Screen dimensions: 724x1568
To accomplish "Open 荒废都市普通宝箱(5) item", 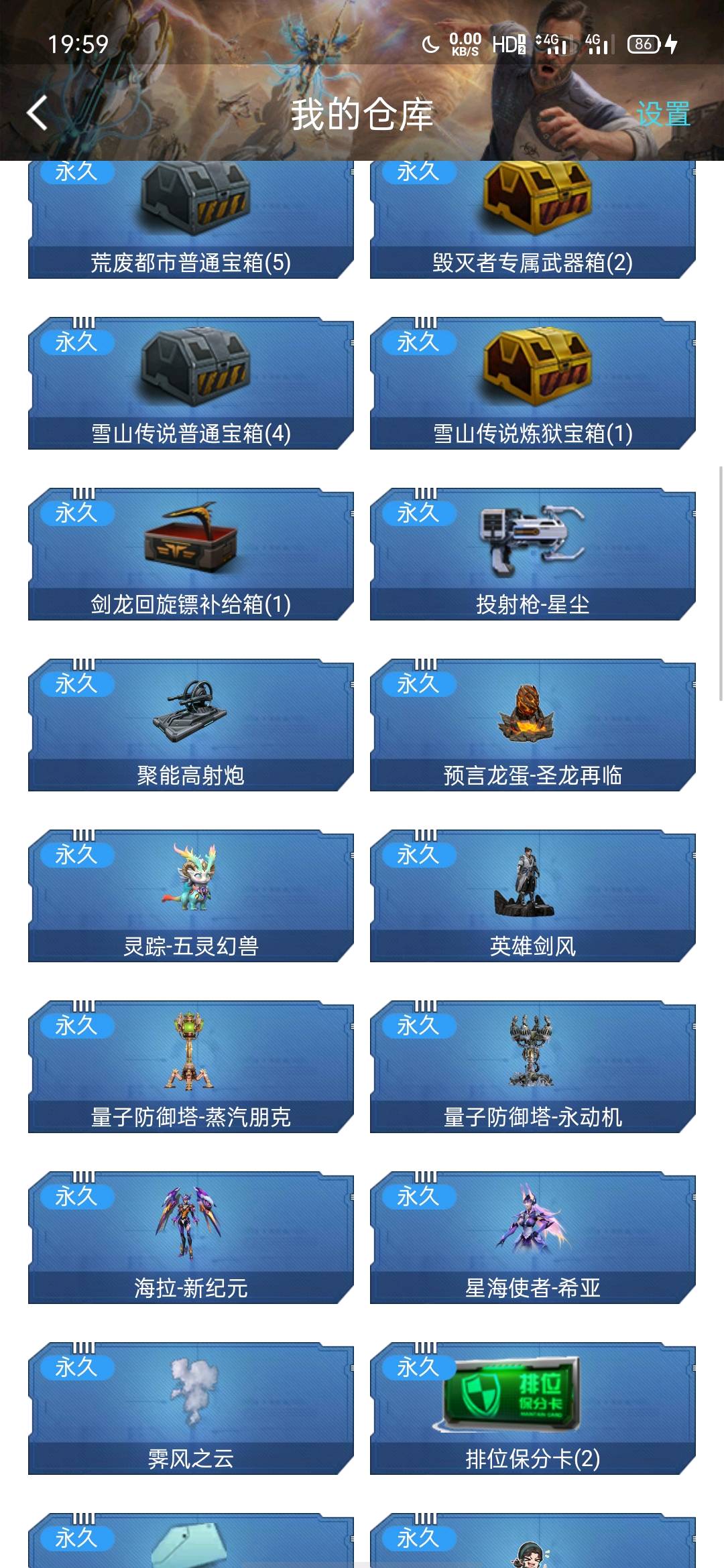I will [190, 221].
